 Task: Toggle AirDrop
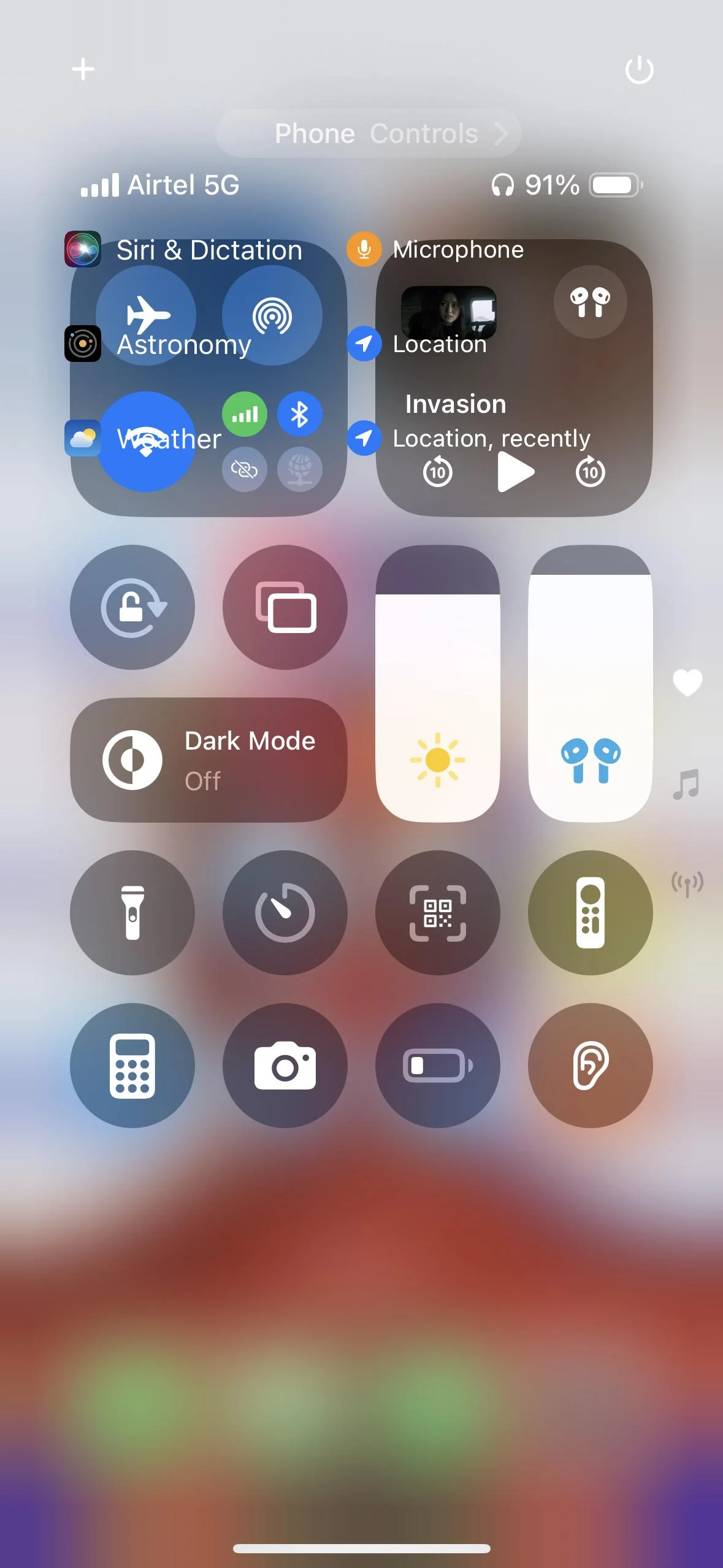tap(272, 315)
